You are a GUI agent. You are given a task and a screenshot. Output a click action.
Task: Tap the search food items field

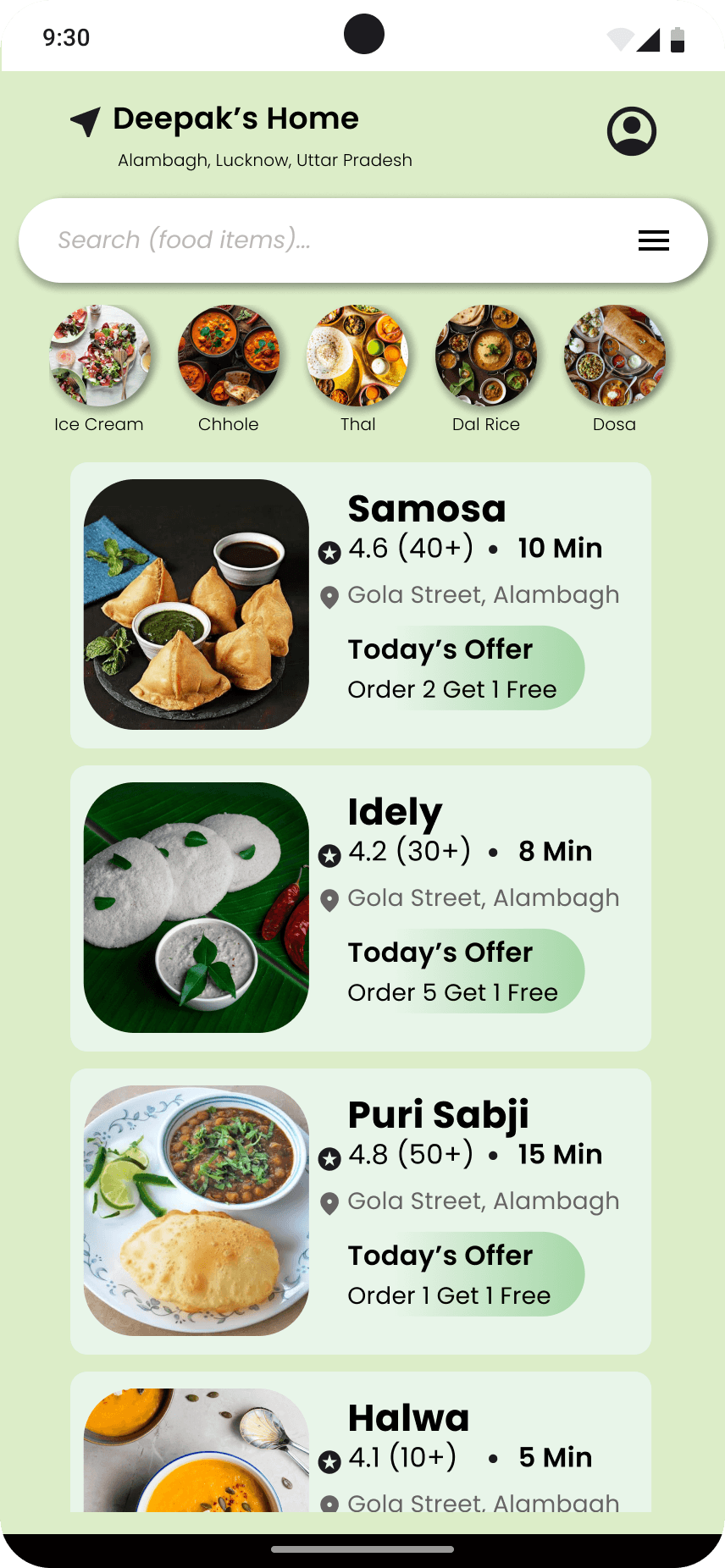[363, 240]
